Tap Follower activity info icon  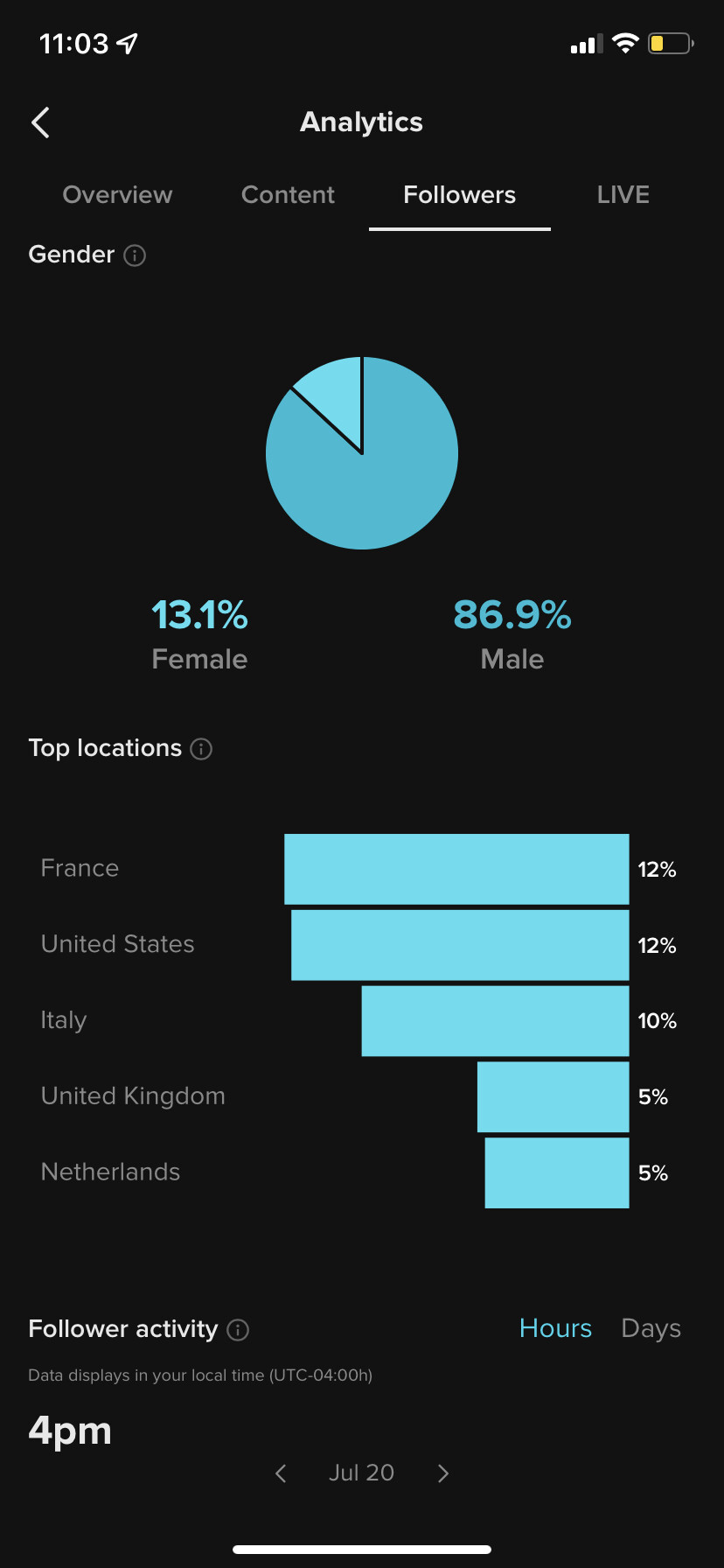(238, 1330)
